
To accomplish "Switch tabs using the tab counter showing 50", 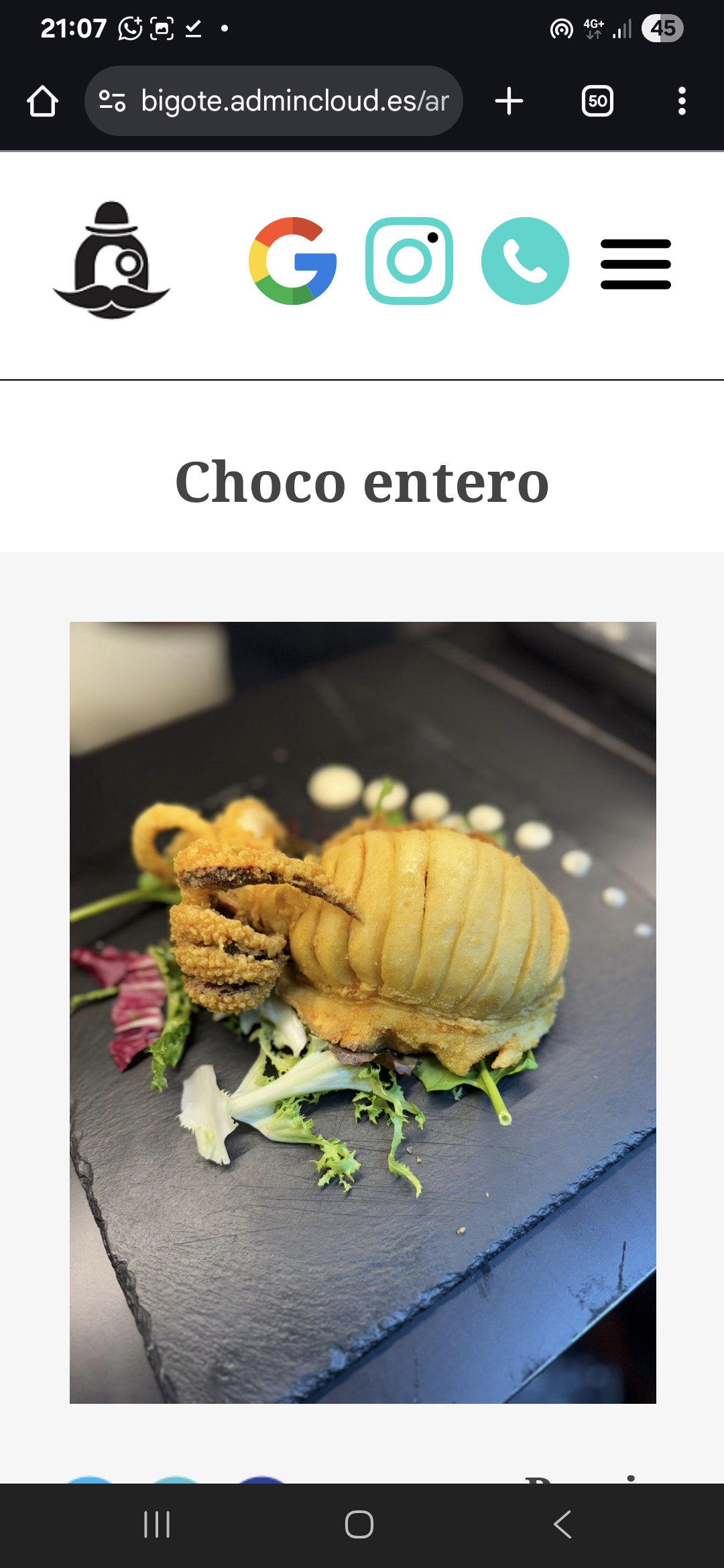I will pos(597,101).
